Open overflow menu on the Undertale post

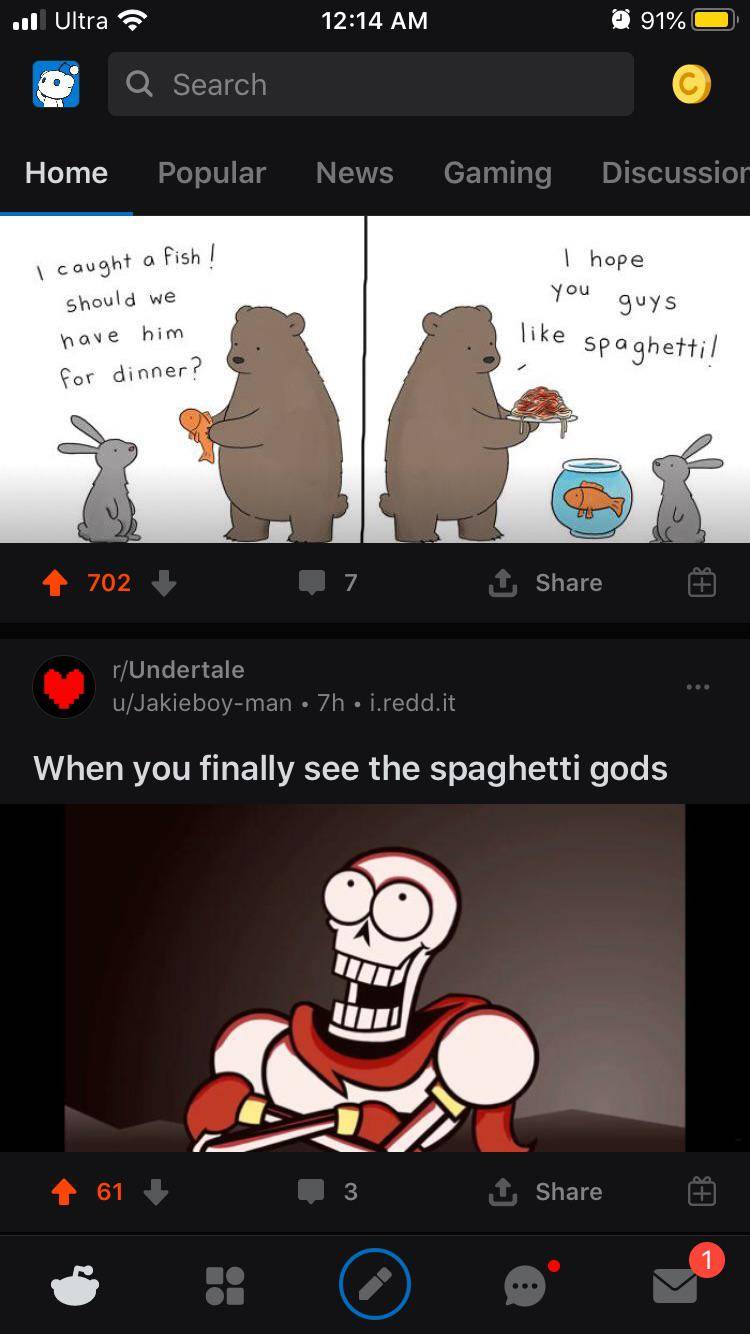(x=698, y=687)
